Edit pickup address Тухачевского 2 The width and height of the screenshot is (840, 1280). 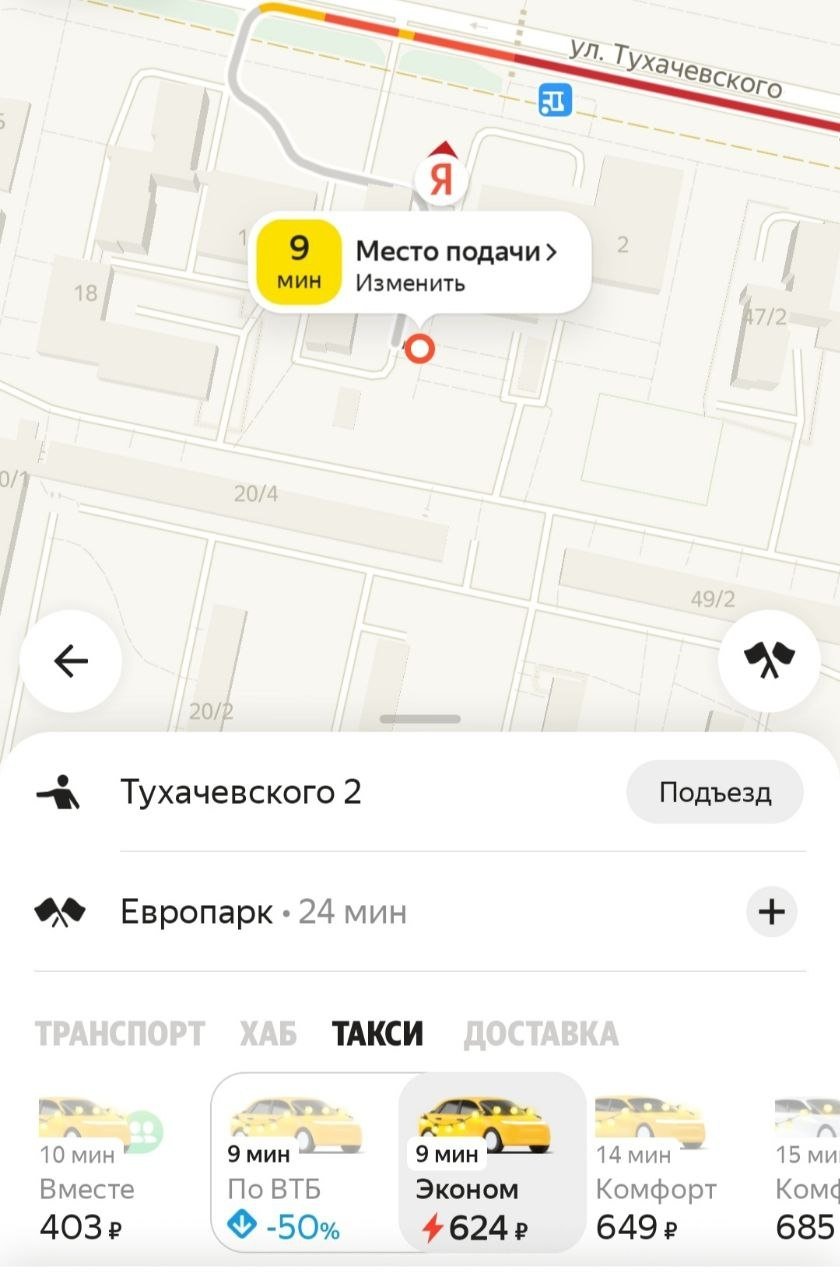(x=241, y=792)
